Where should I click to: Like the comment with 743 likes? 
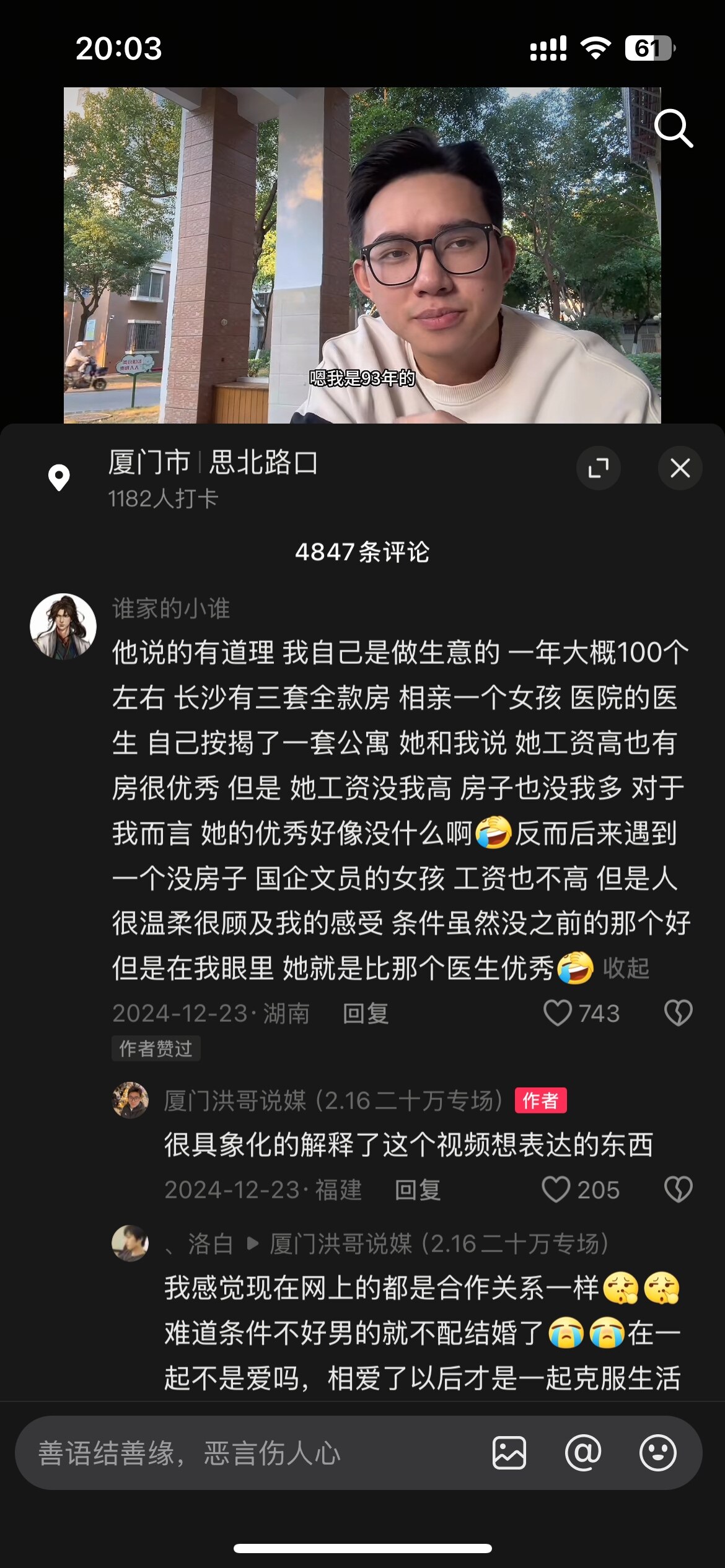(557, 1013)
